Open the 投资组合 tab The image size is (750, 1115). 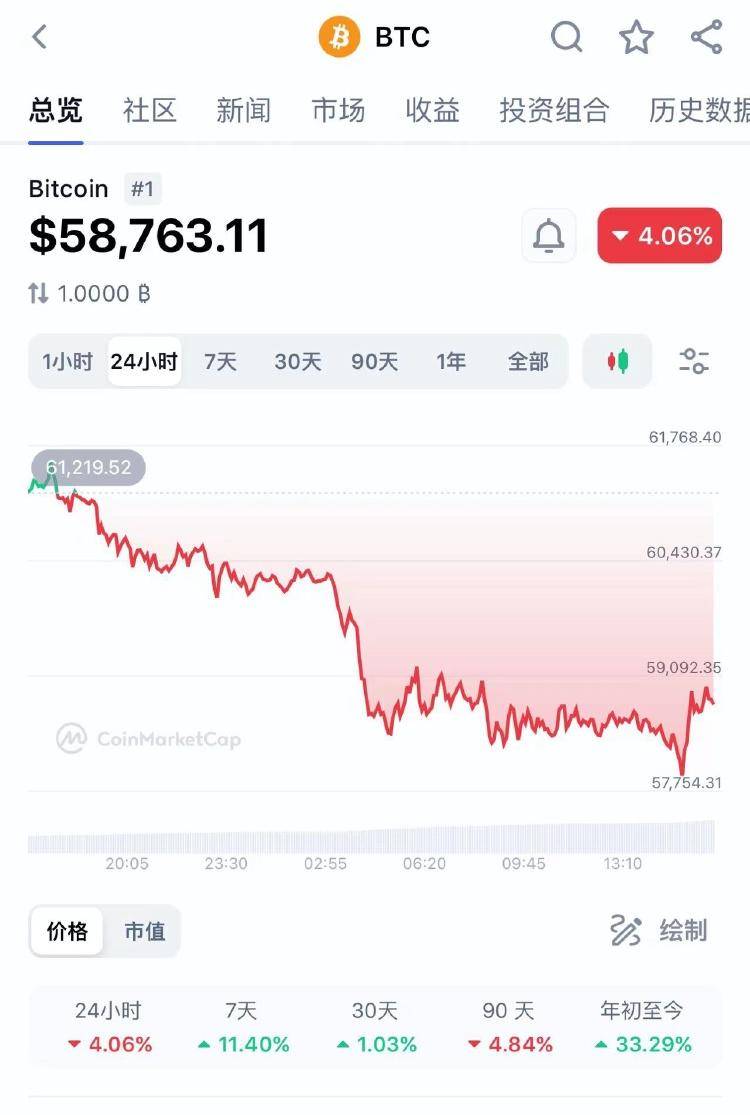tap(554, 111)
